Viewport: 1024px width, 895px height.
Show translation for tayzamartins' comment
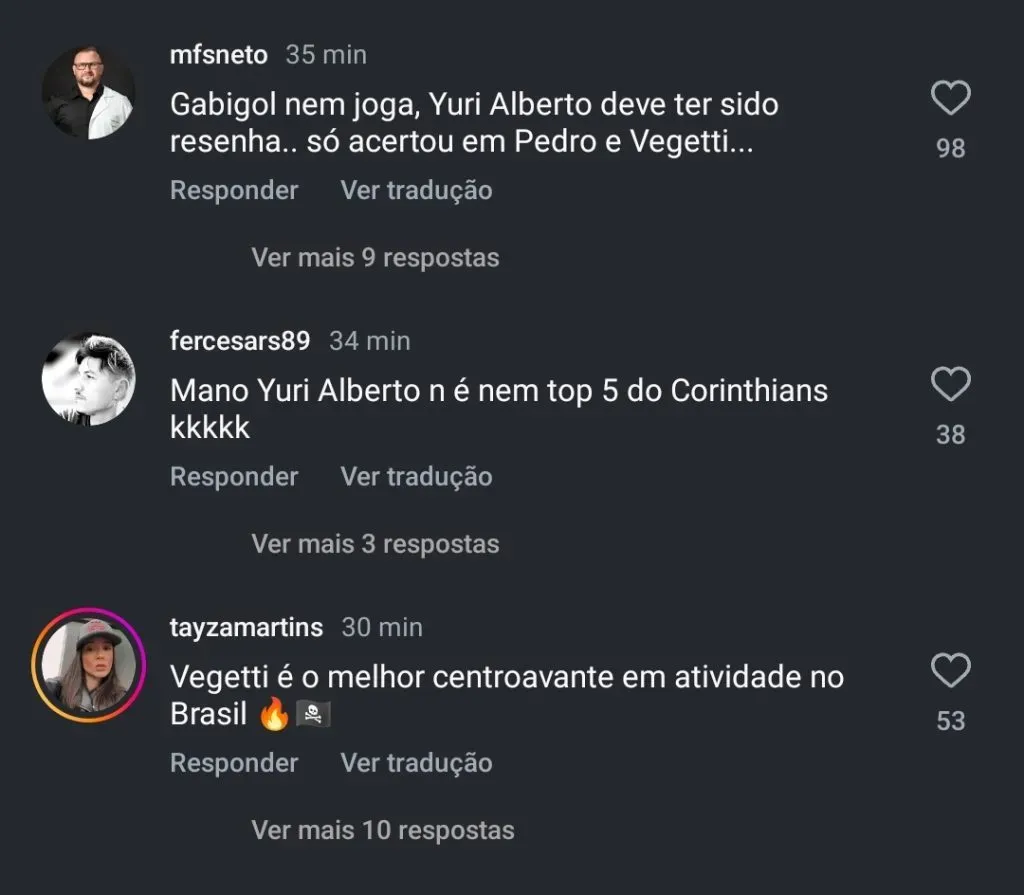pyautogui.click(x=416, y=763)
